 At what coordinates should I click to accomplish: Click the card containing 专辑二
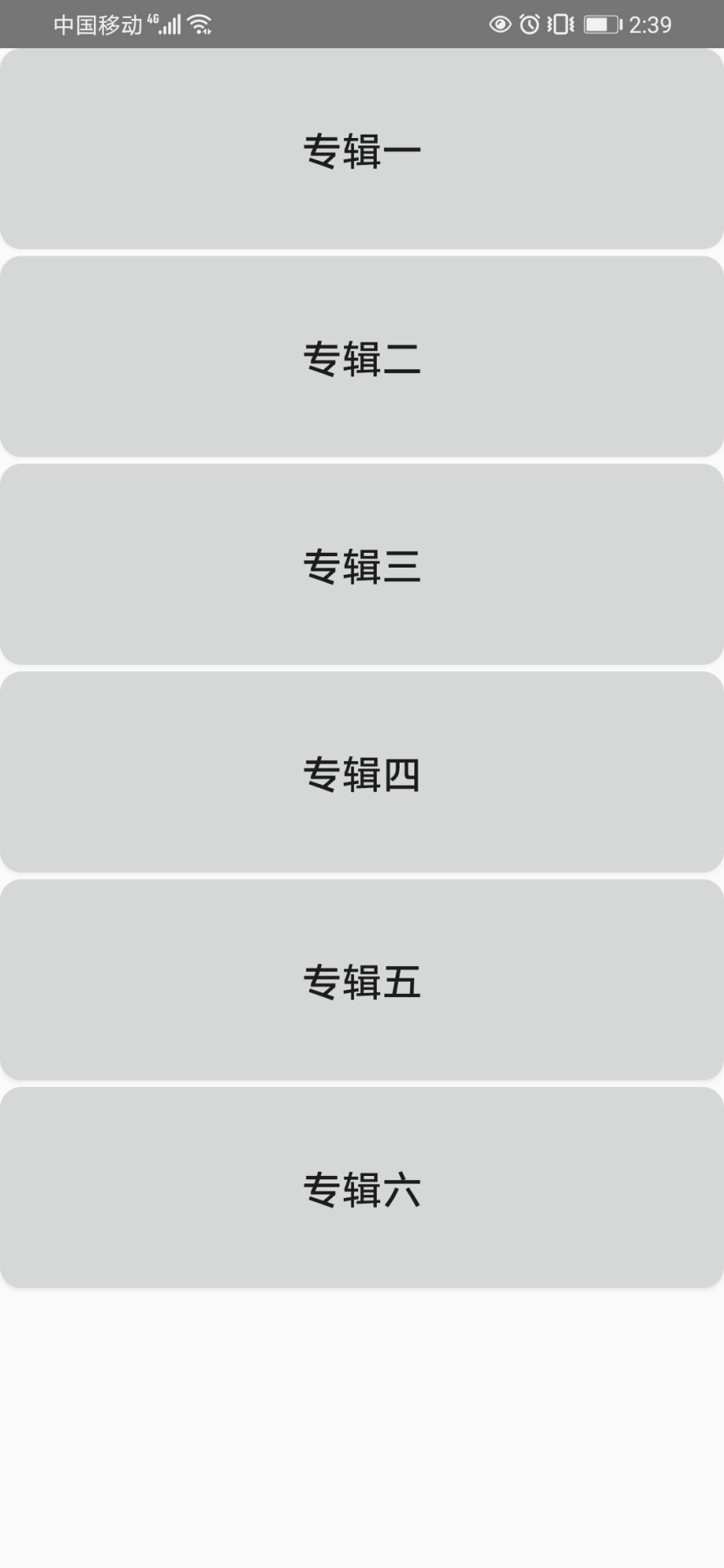click(x=362, y=357)
